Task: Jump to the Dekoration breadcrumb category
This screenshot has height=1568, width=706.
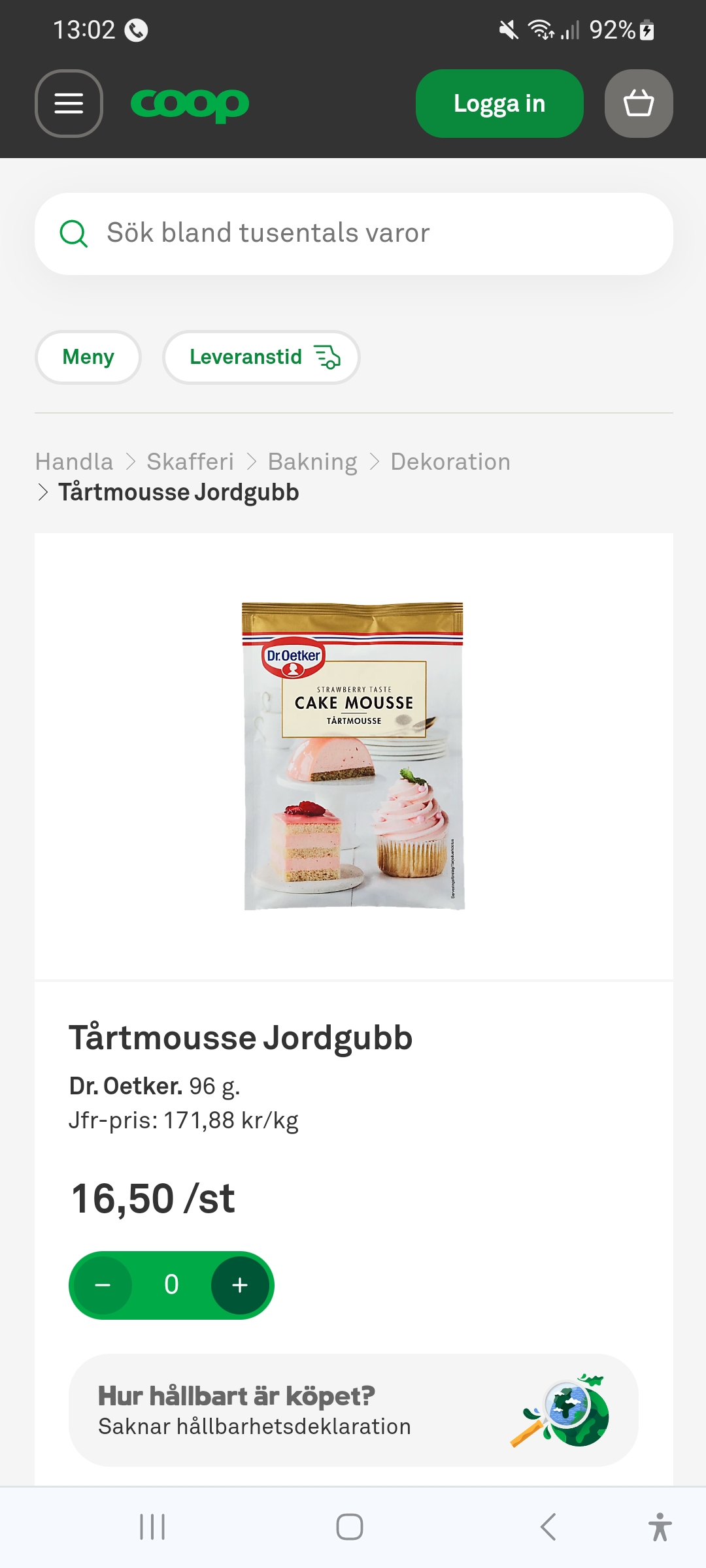Action: click(x=450, y=462)
